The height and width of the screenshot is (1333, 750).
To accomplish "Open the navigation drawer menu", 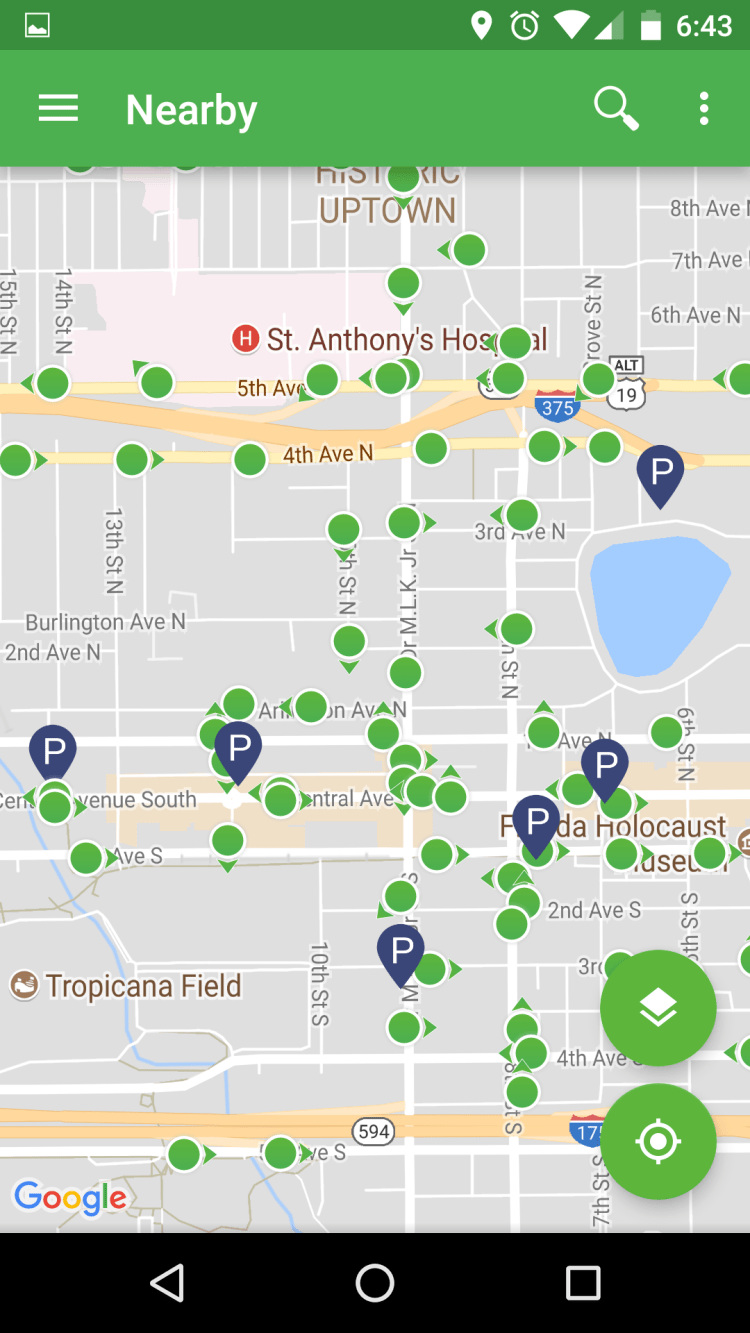I will click(x=58, y=109).
